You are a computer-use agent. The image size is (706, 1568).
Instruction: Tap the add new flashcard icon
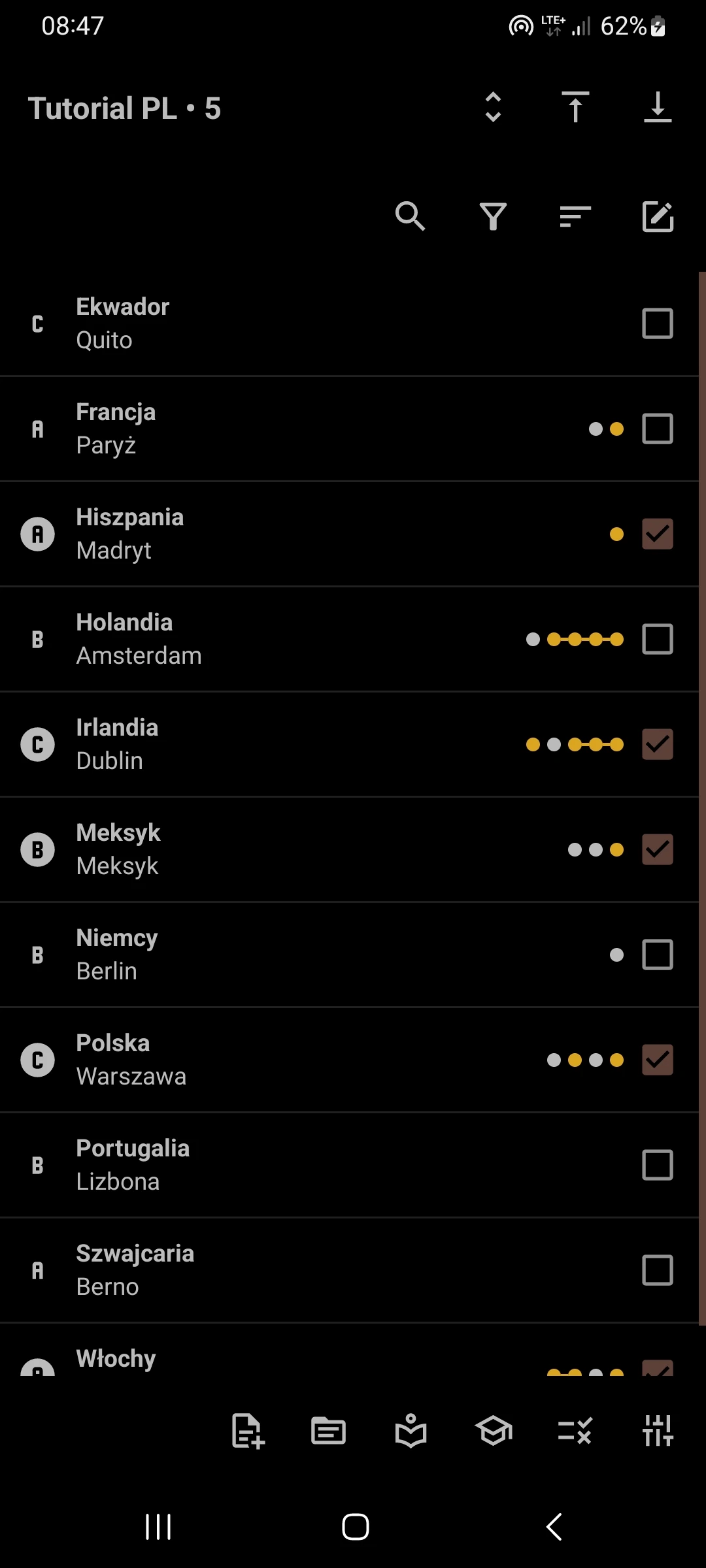(x=246, y=1432)
